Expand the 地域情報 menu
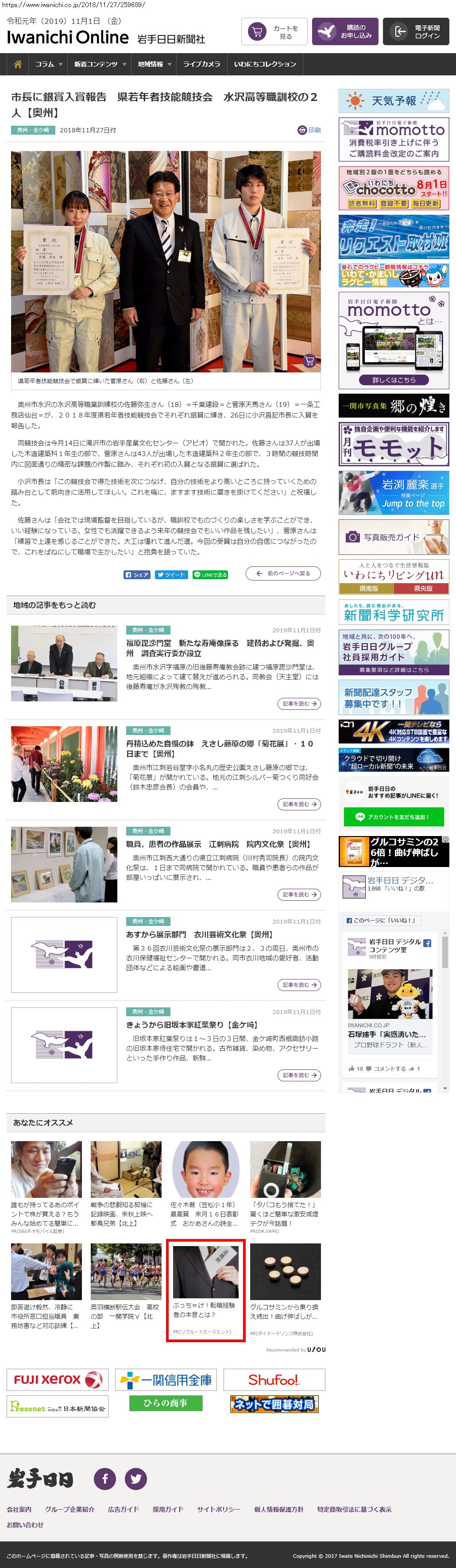Screen dimensions: 456x1568 (154, 64)
